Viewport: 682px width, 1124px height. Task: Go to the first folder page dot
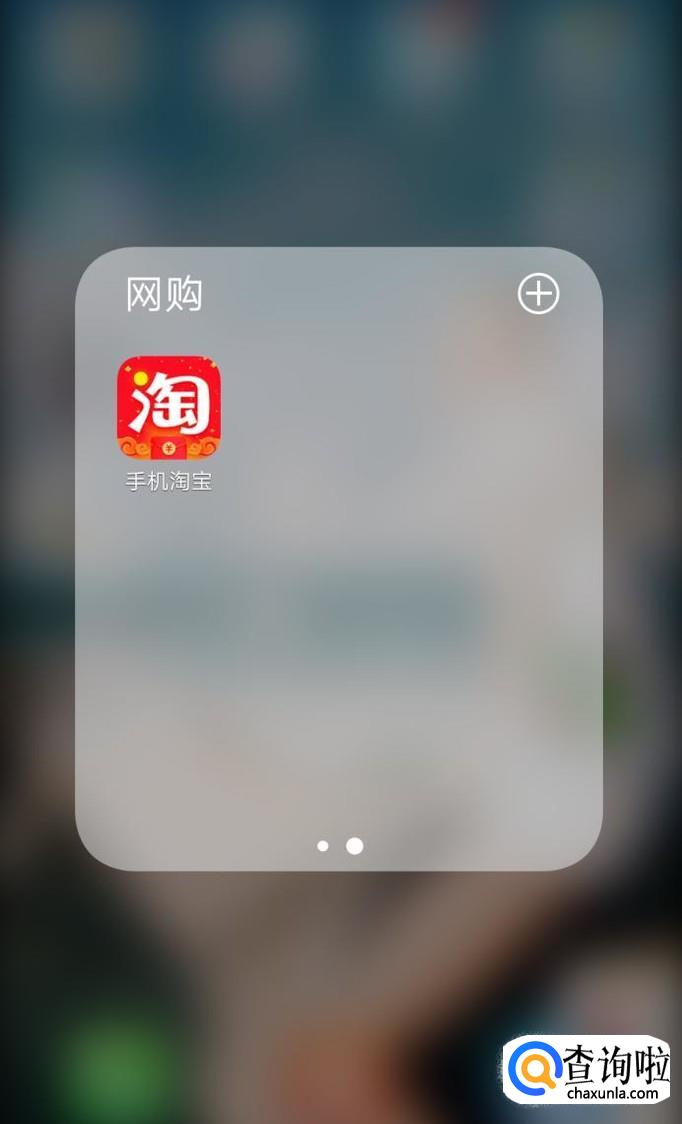tap(322, 846)
